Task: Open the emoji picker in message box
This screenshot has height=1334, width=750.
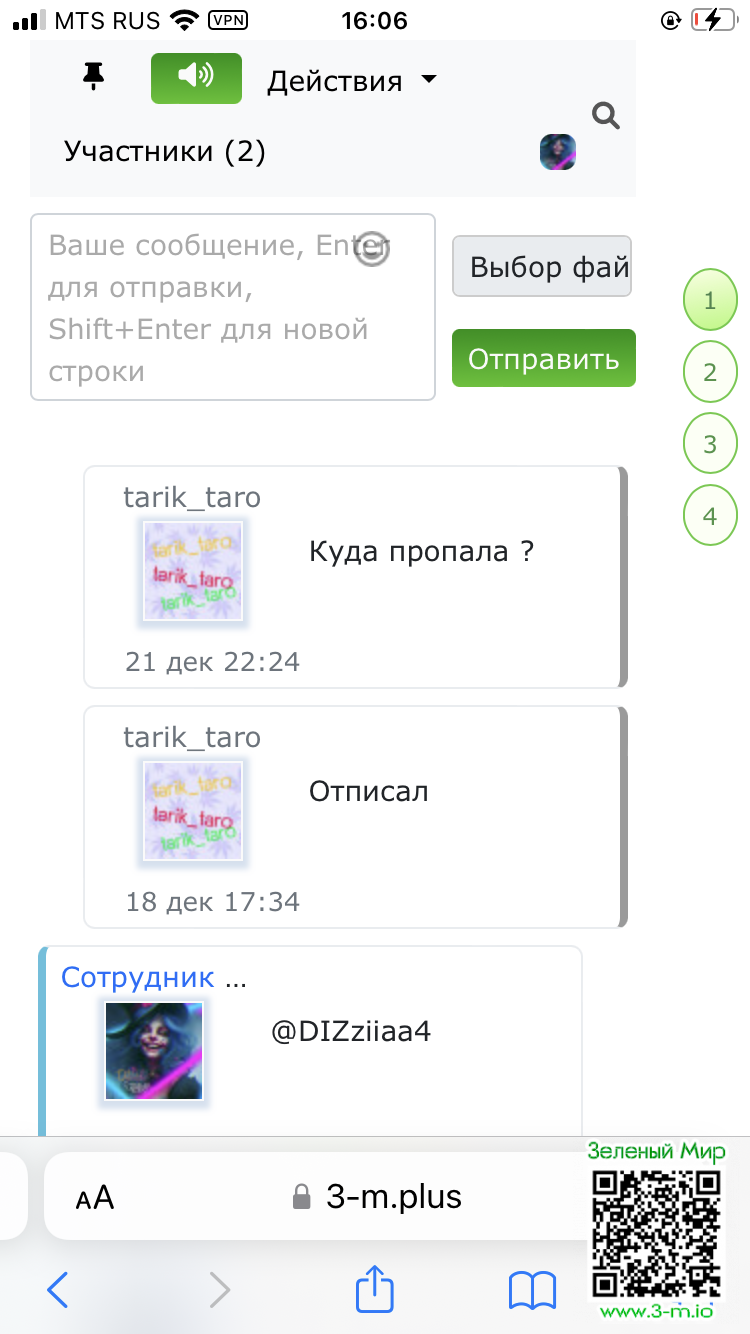Action: click(x=373, y=248)
